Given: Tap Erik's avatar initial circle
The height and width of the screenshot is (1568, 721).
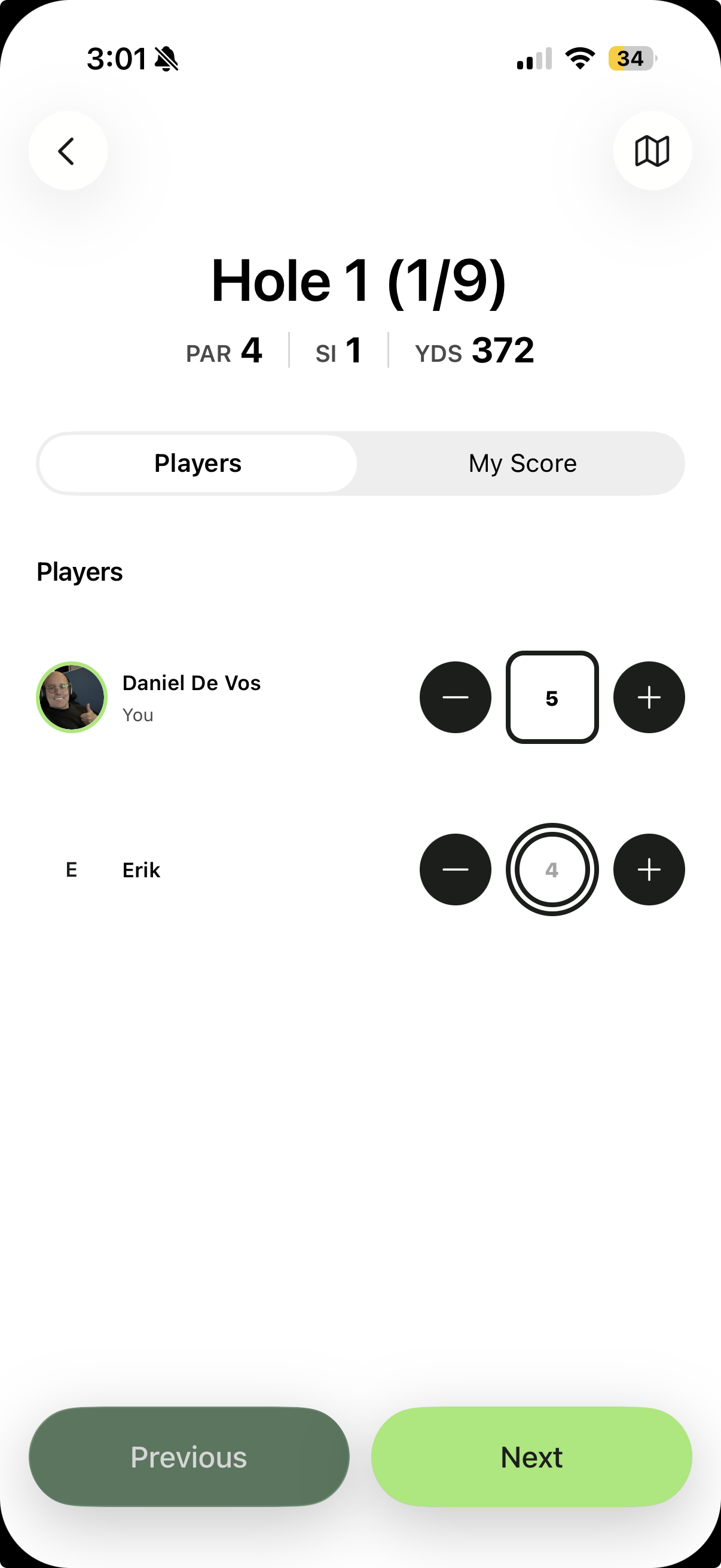Looking at the screenshot, I should (x=71, y=870).
